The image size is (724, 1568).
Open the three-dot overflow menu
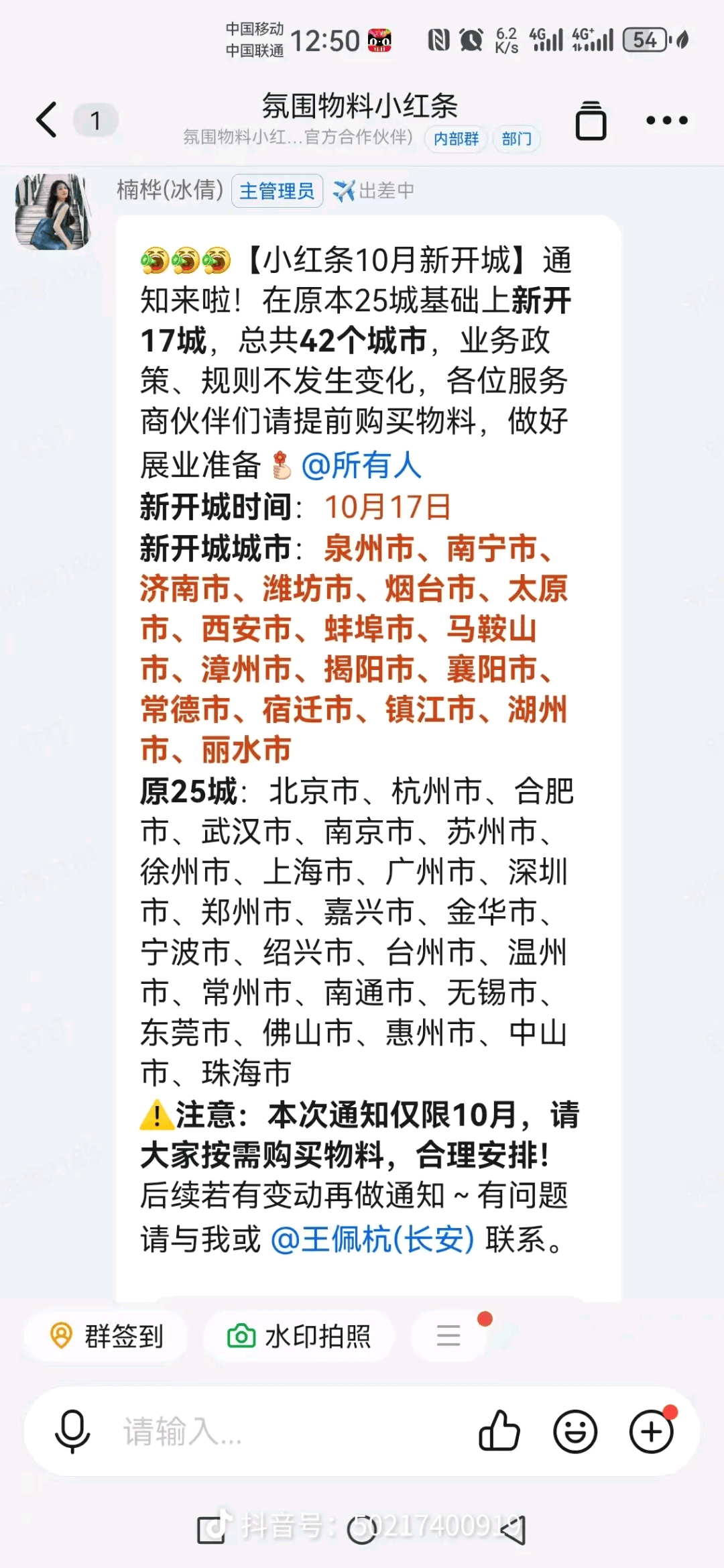[666, 121]
